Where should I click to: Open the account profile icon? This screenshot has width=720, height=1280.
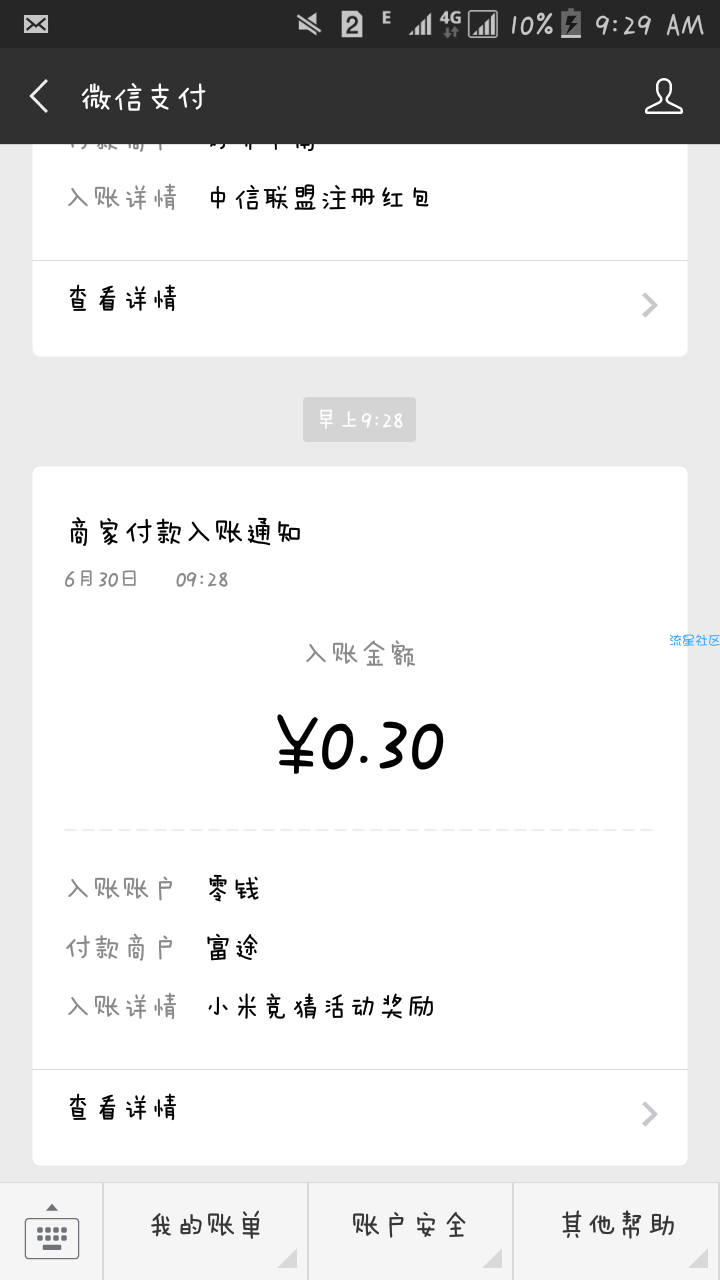[x=663, y=97]
